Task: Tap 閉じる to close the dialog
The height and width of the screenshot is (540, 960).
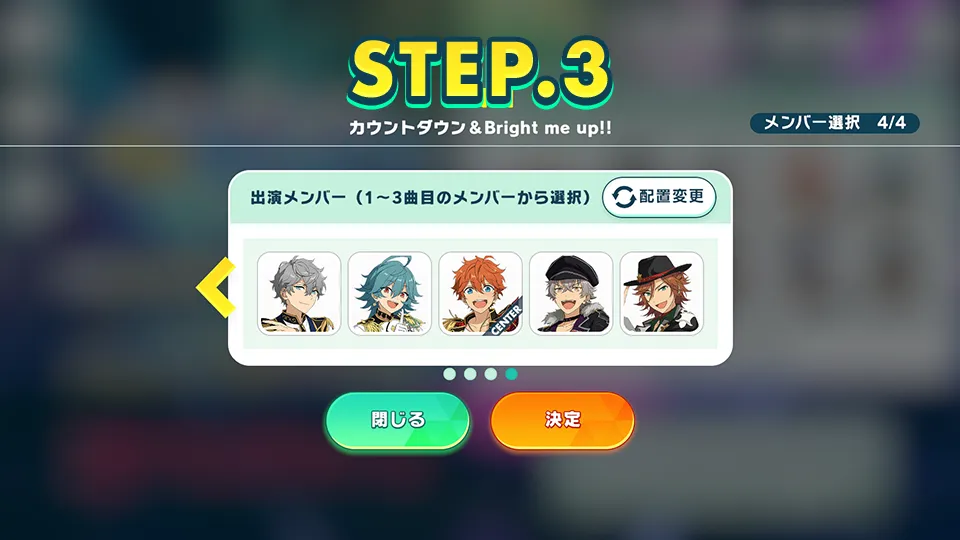Action: (x=397, y=420)
